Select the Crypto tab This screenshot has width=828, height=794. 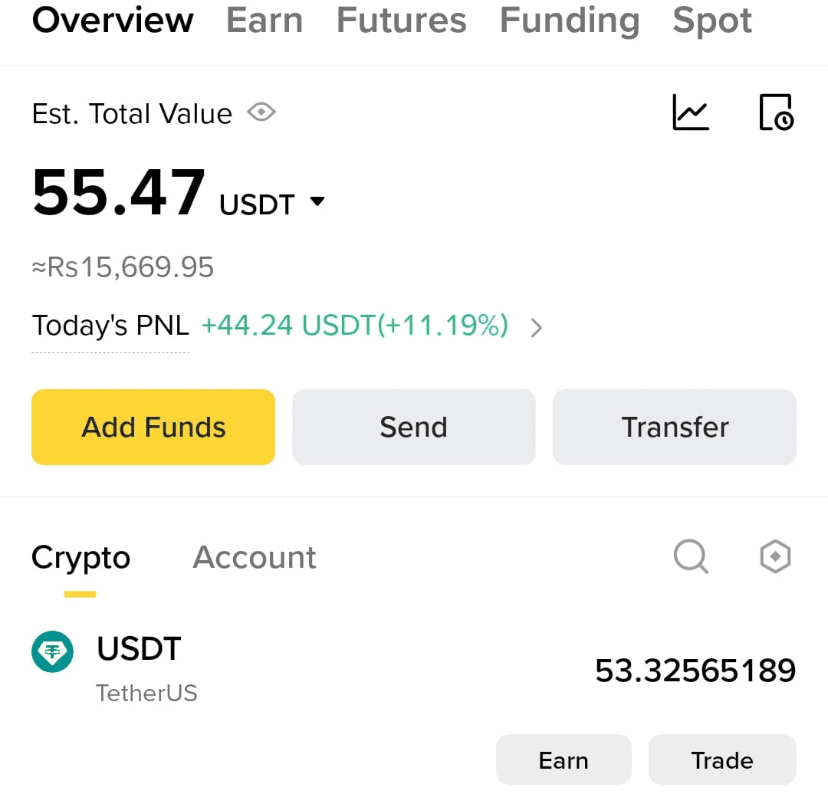[x=81, y=559]
